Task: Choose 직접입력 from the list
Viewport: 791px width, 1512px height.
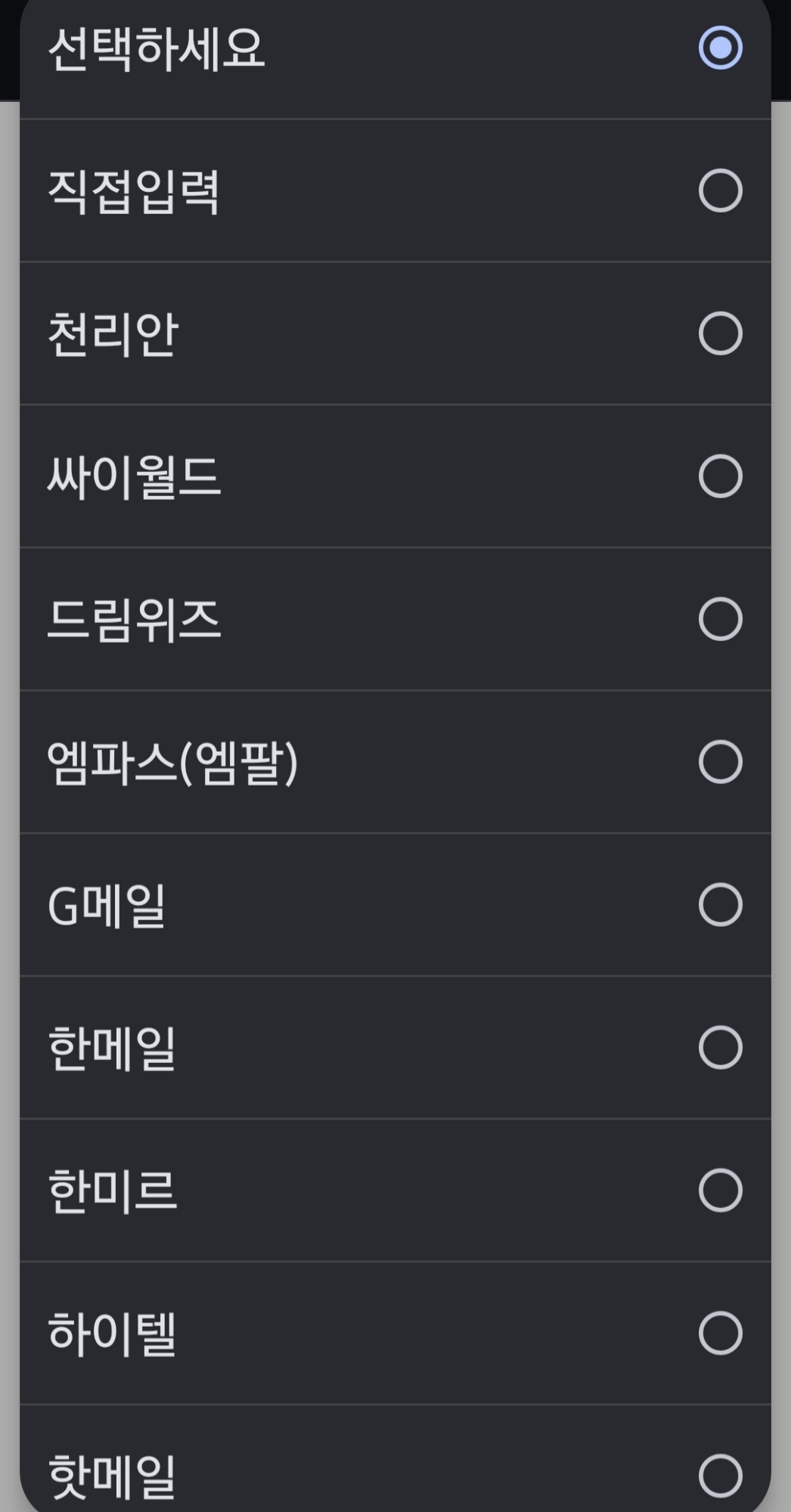Action: tap(395, 191)
